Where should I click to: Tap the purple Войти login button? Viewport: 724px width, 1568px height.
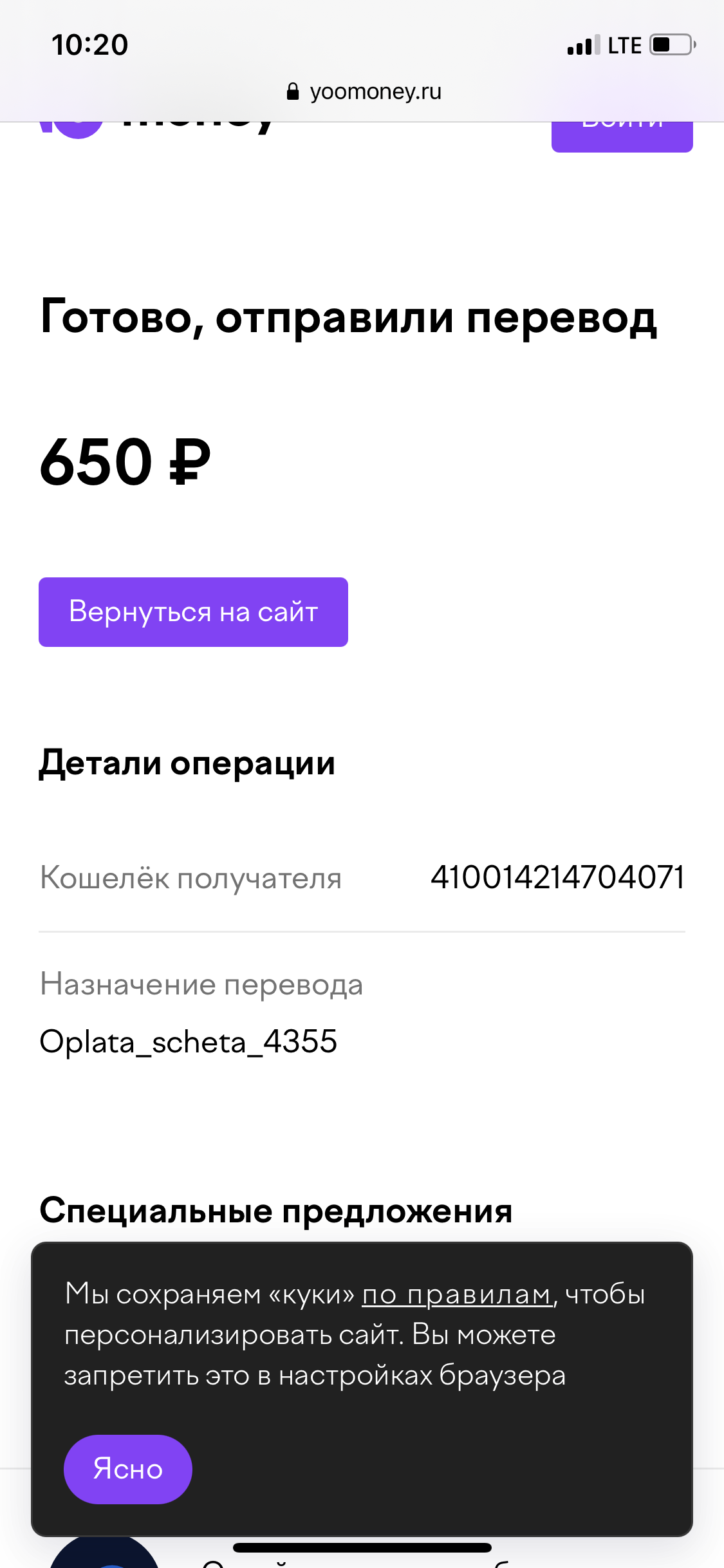tap(622, 136)
